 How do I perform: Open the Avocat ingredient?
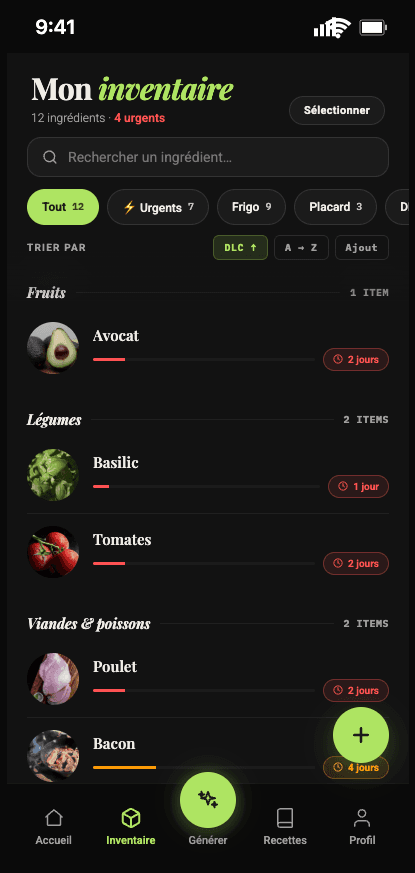point(208,348)
